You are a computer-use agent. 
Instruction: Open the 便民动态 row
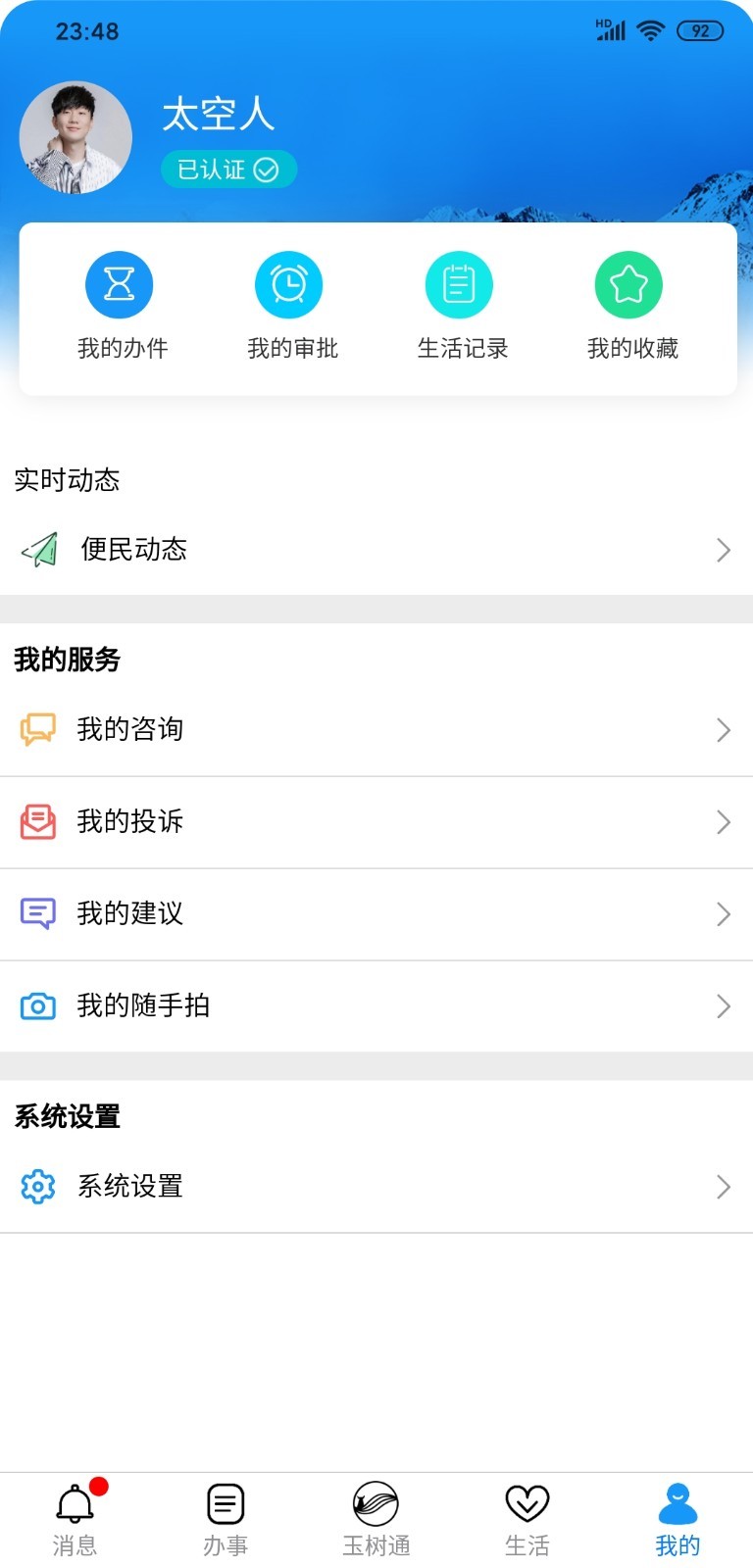point(376,550)
